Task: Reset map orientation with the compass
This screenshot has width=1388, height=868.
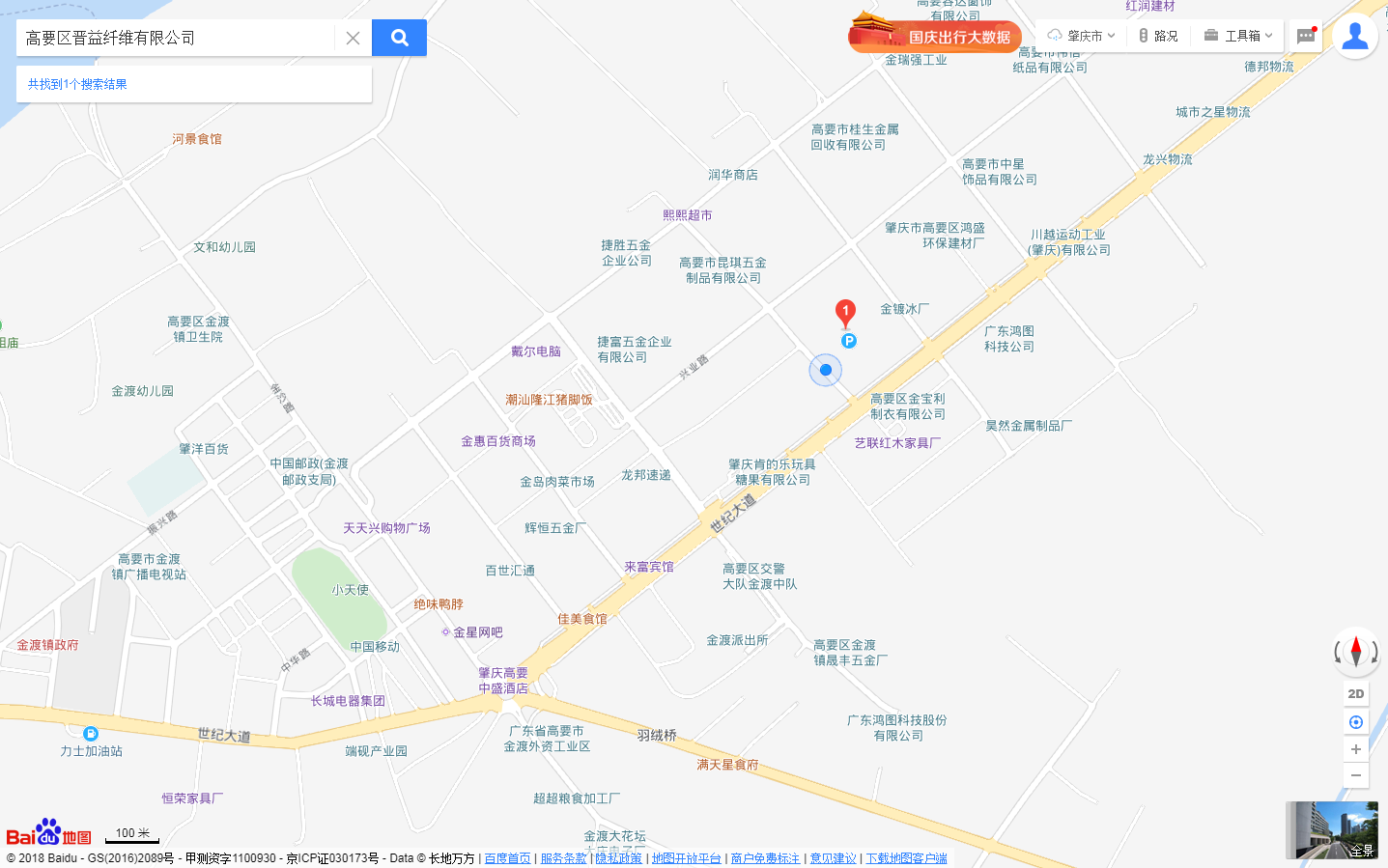Action: (x=1355, y=652)
